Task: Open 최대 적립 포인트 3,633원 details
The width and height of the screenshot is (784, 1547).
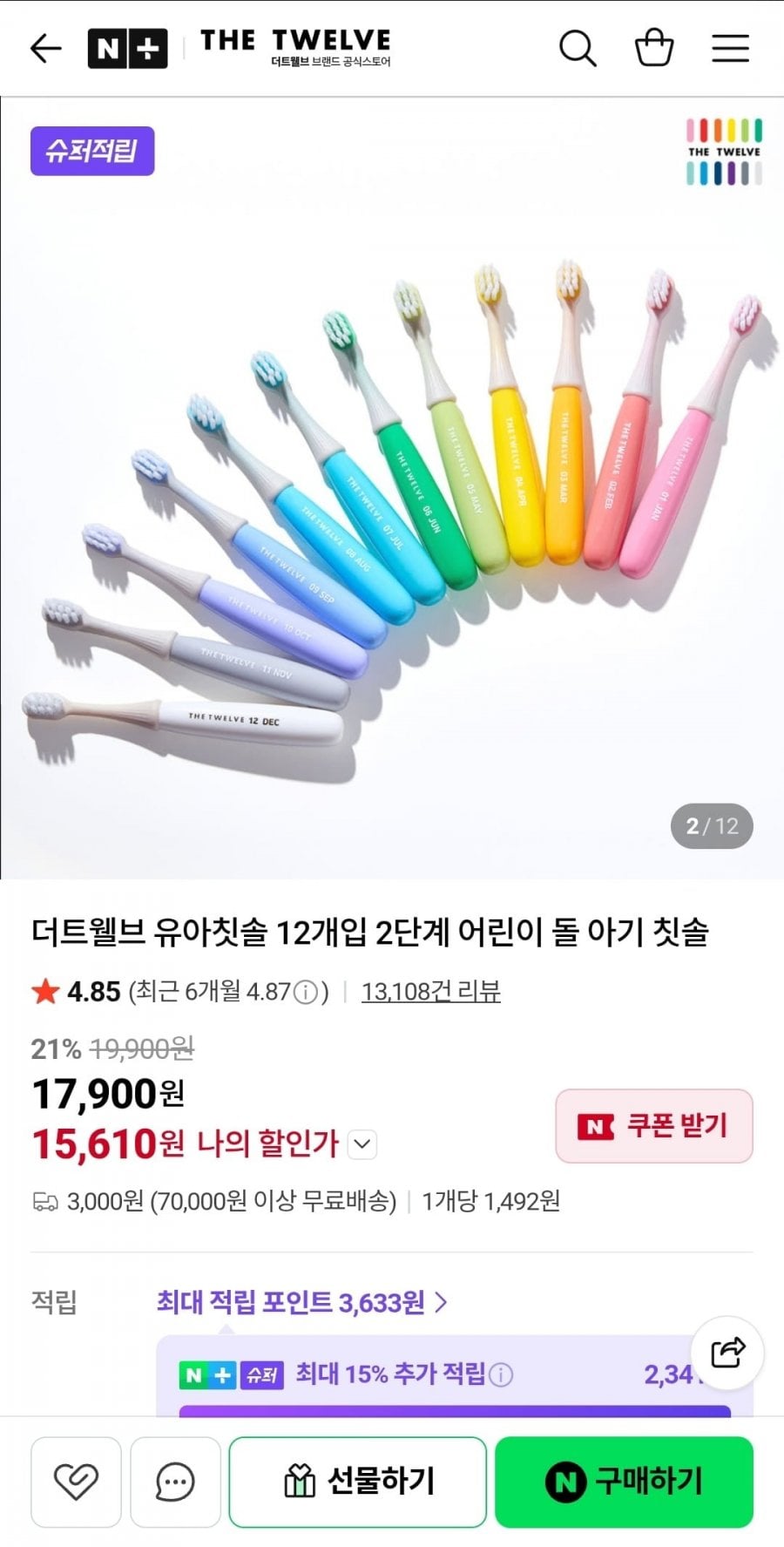Action: tap(301, 1302)
